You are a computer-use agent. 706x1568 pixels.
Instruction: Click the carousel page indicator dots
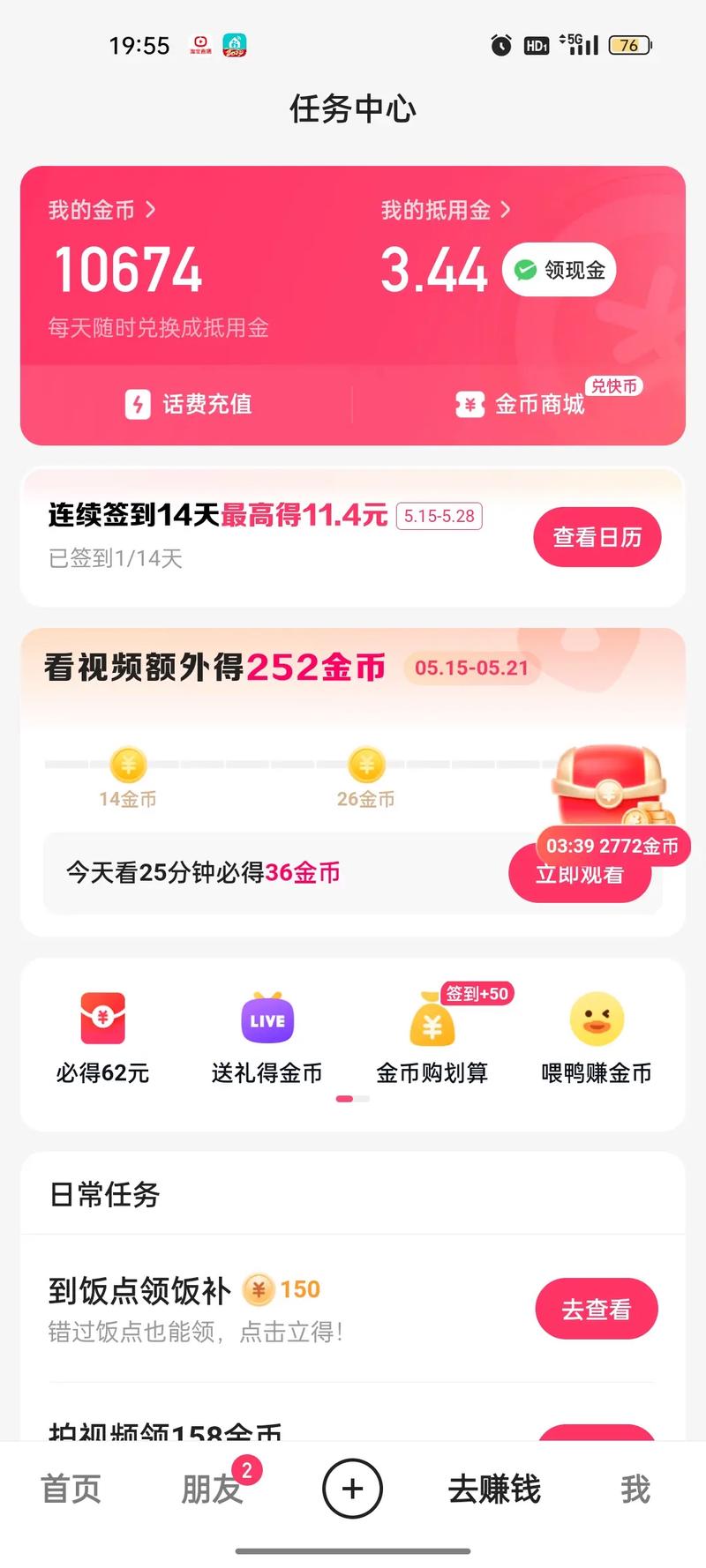click(353, 1099)
